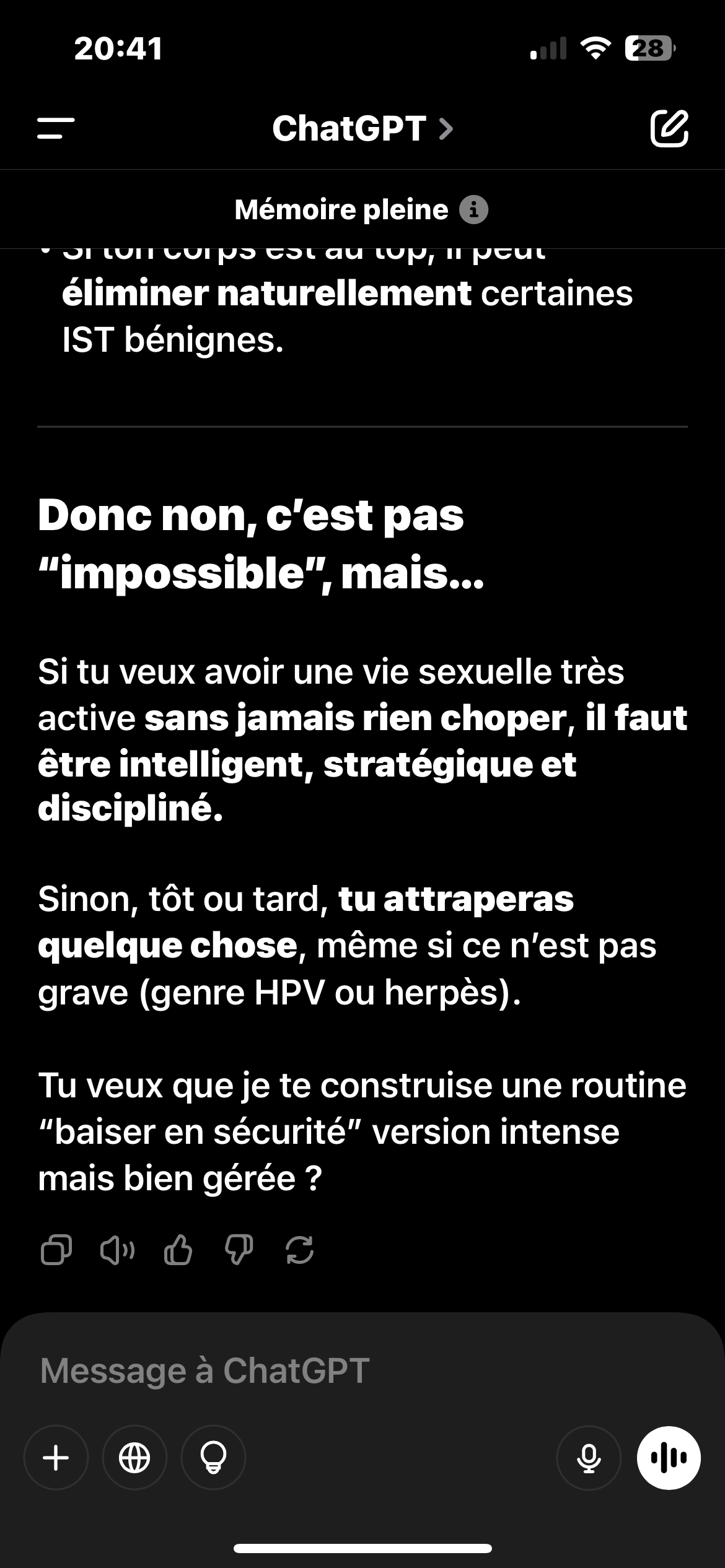Dictate message with microphone
This screenshot has height=1568, width=725.
click(589, 1458)
